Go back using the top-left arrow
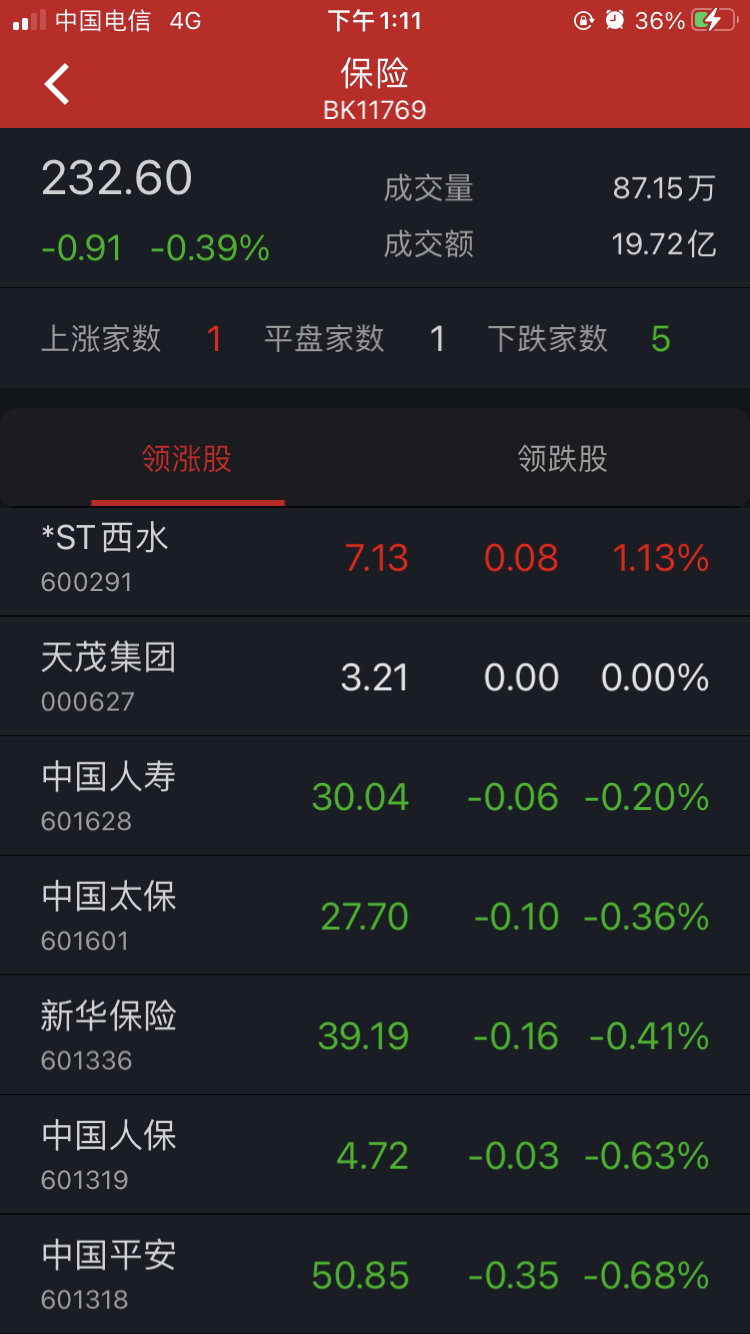This screenshot has height=1334, width=750. (x=57, y=84)
